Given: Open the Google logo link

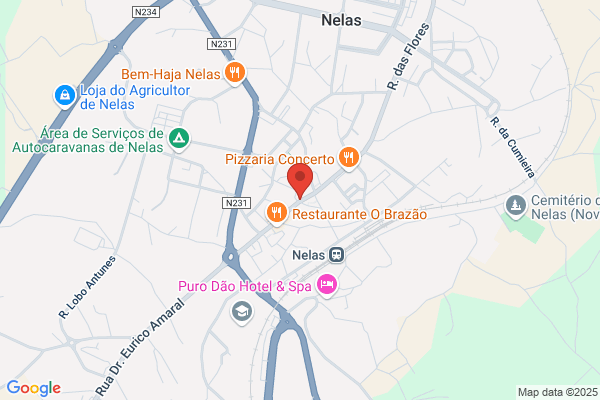Looking at the screenshot, I should 34,388.
